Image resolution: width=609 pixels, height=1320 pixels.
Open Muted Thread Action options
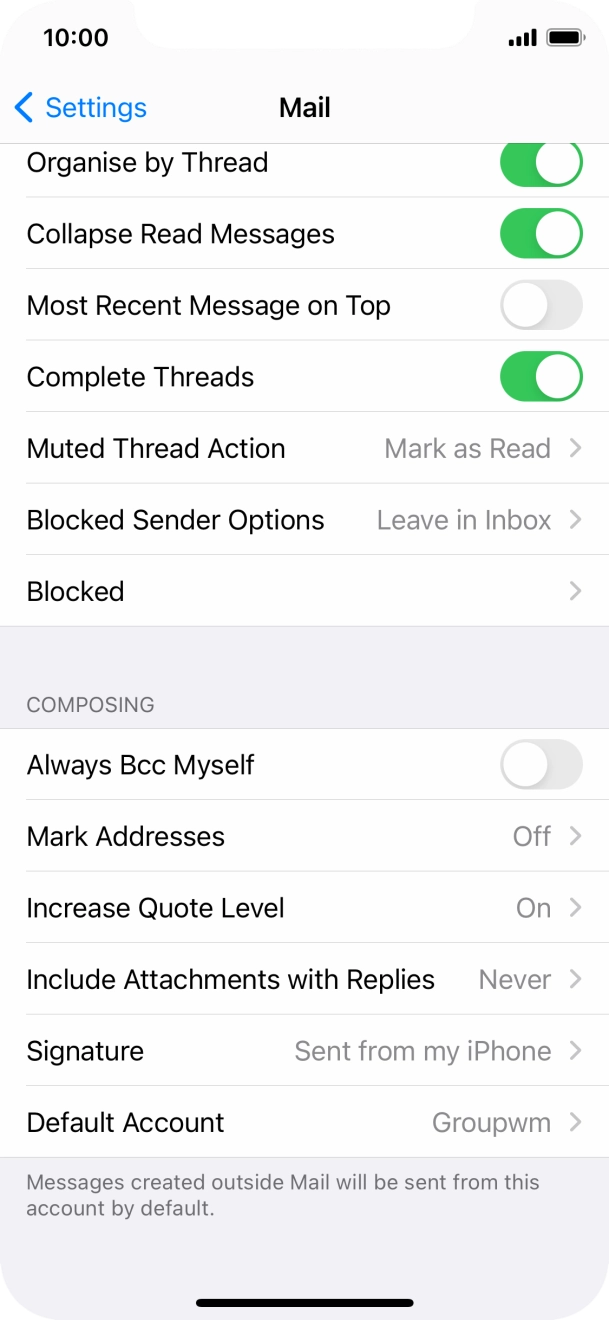click(304, 448)
